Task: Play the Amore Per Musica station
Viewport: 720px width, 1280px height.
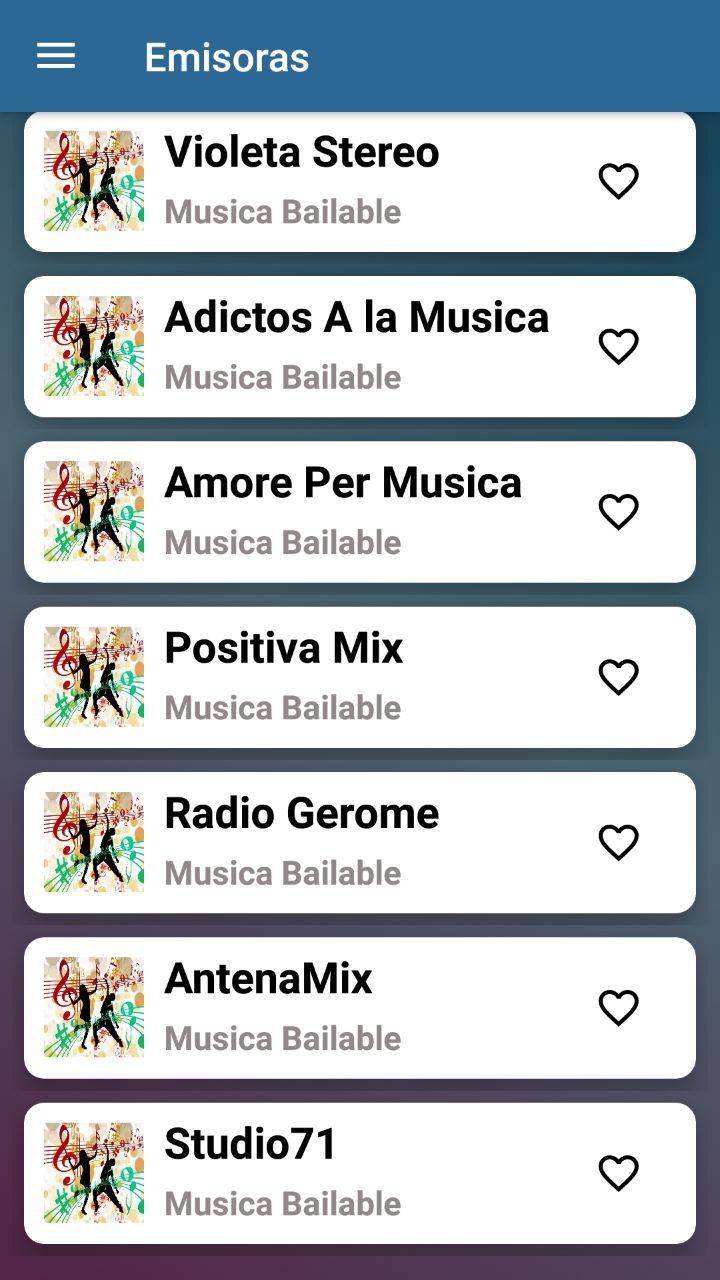Action: [x=360, y=512]
